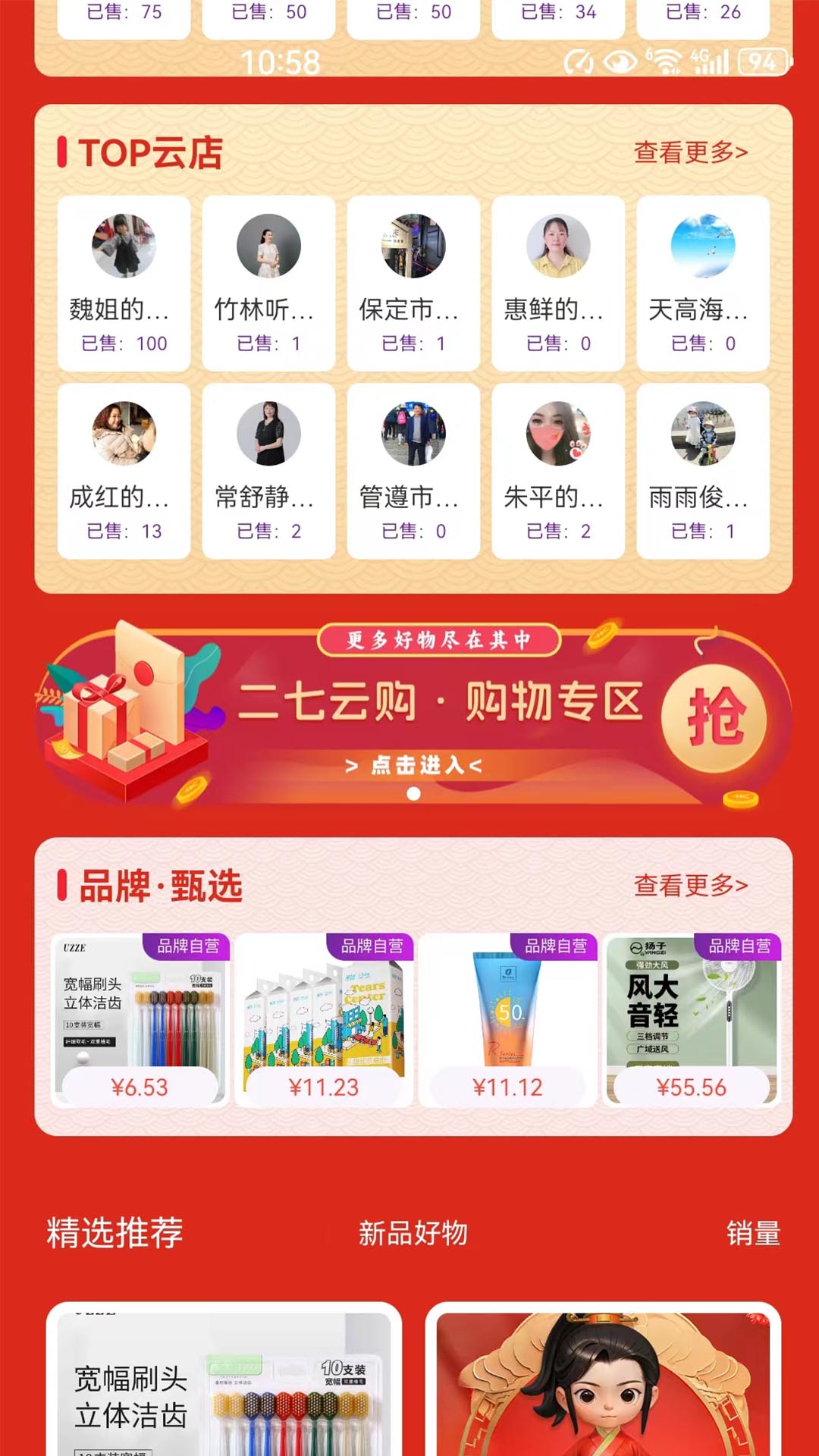Open 查看更多 in TOP云店 section
The height and width of the screenshot is (1456, 819).
pyautogui.click(x=690, y=152)
